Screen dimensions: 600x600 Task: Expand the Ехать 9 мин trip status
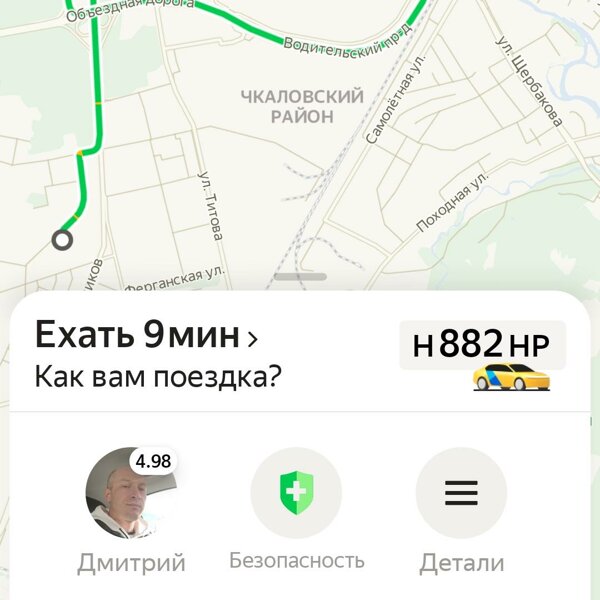[x=147, y=337]
